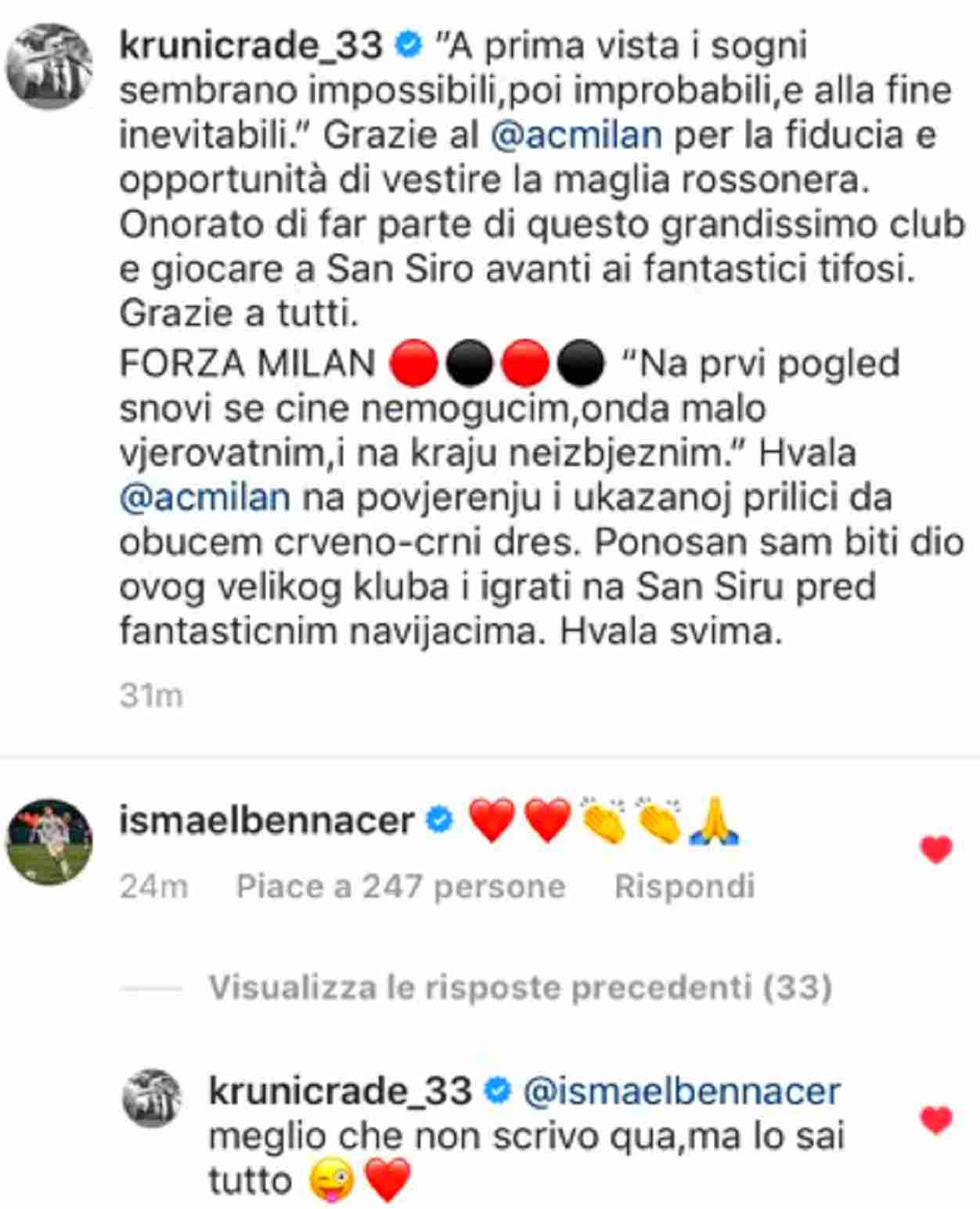Open the @ismaelbennacer mention in krunicrade_33's reply

(x=681, y=1092)
